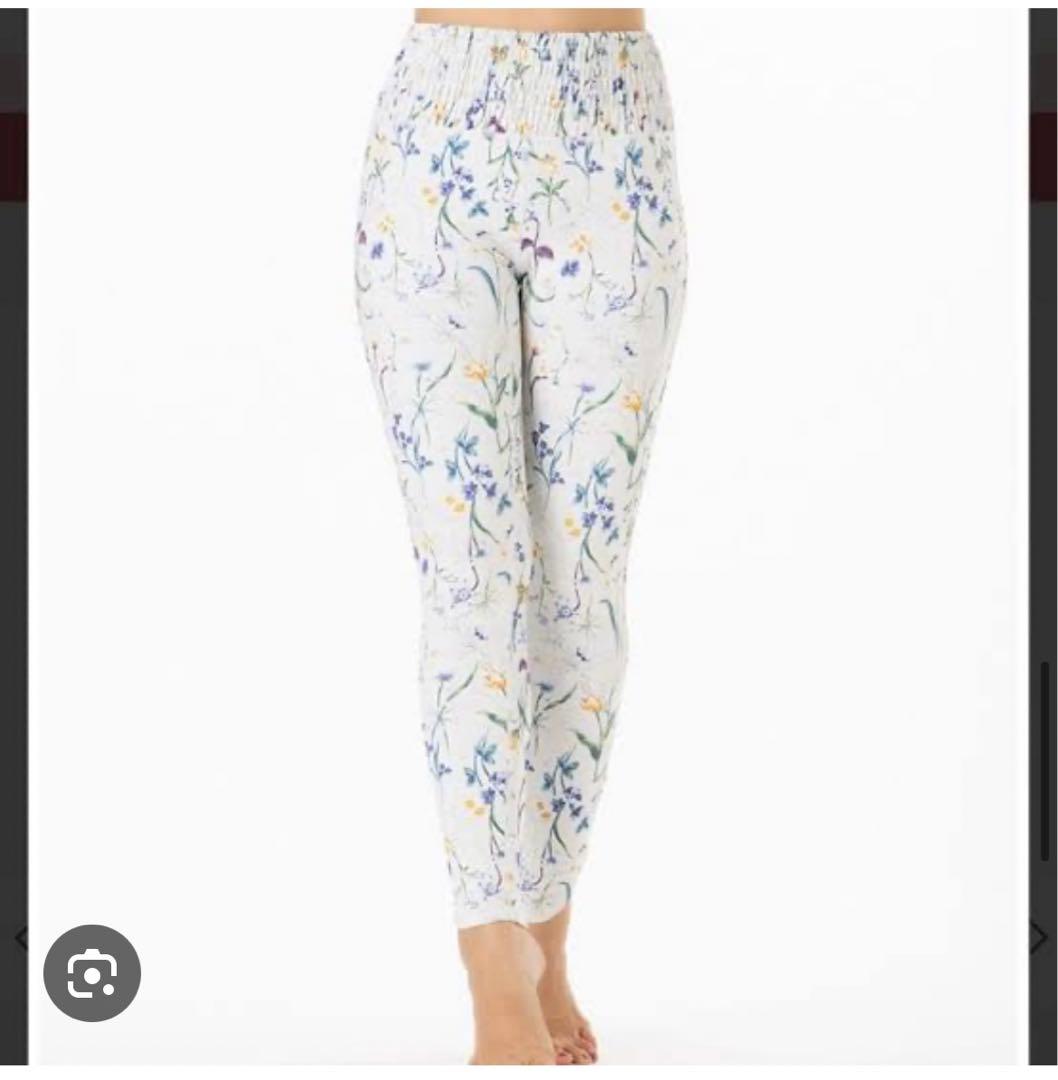Search this image with Google Lens

click(92, 973)
